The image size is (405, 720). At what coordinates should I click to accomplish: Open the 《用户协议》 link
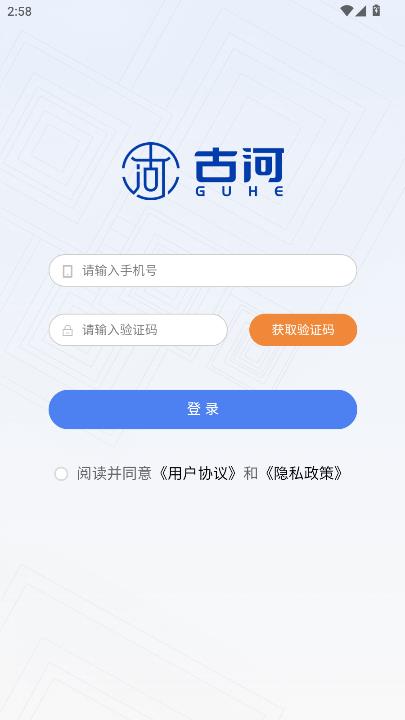[x=198, y=473]
